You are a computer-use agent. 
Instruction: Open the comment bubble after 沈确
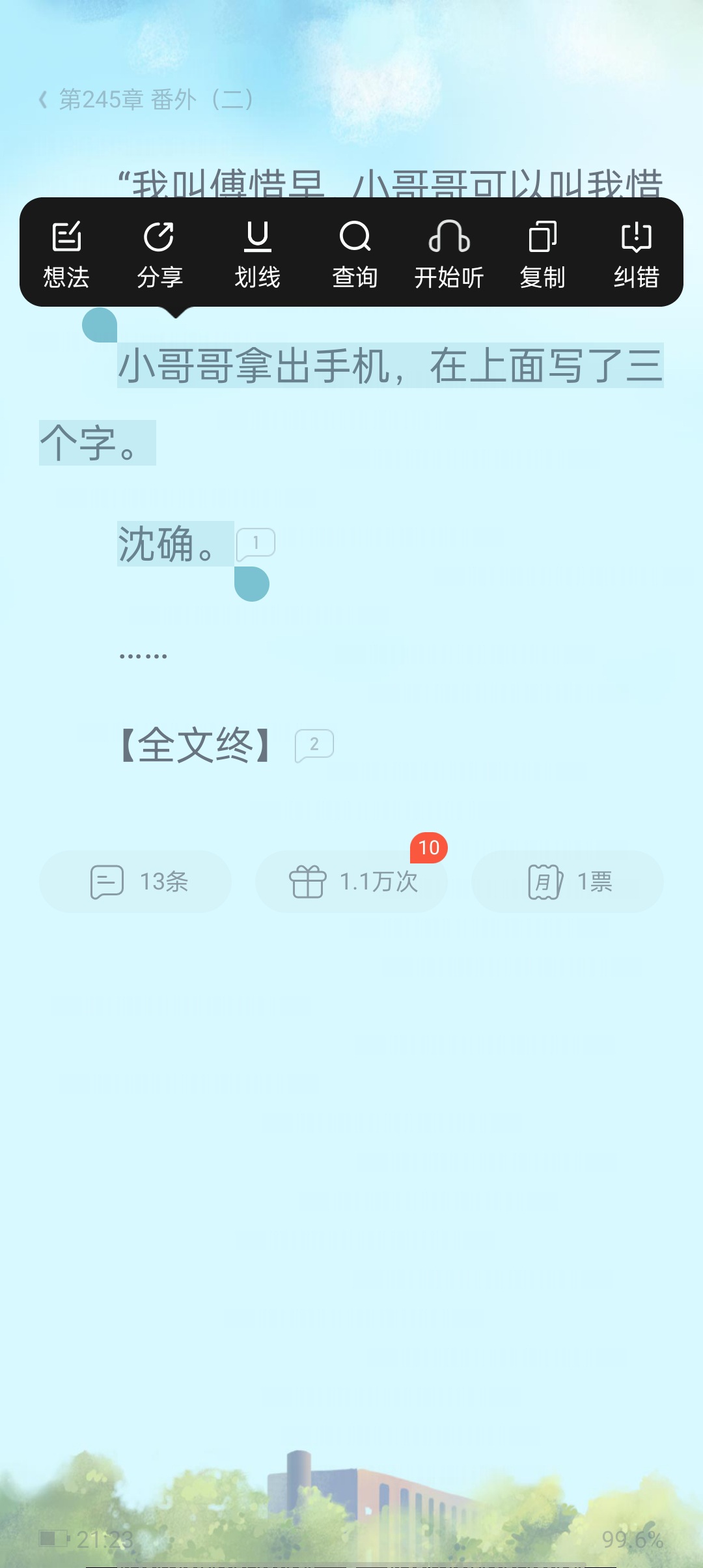[256, 544]
